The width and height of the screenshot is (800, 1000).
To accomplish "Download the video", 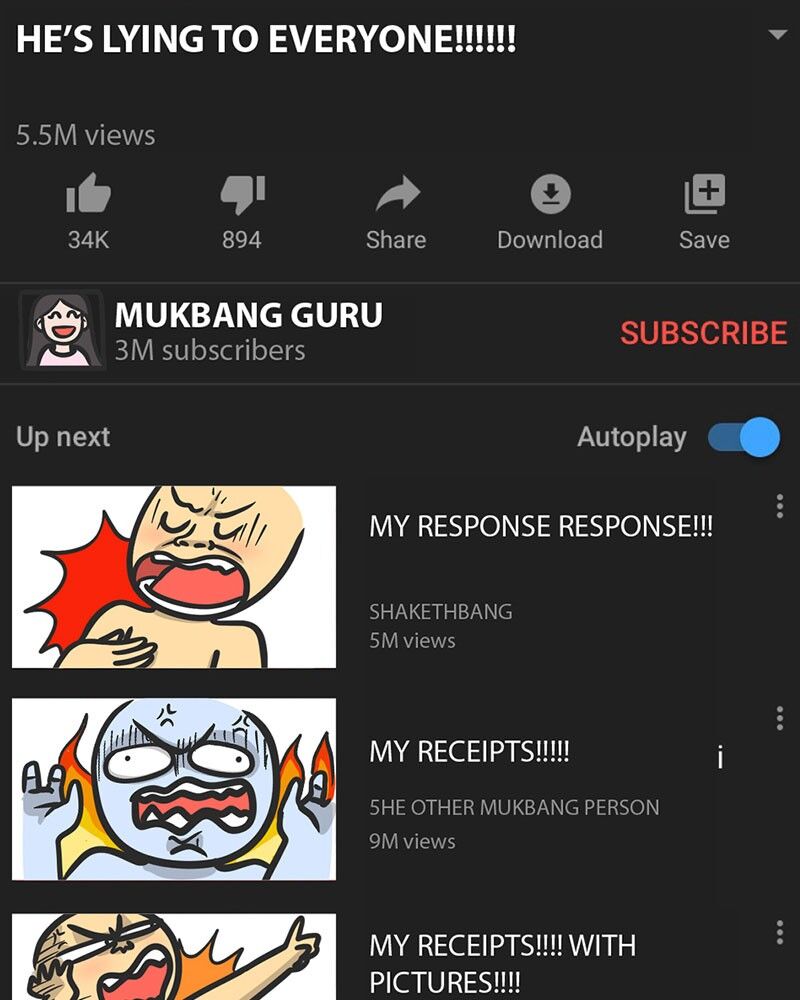I will pyautogui.click(x=550, y=196).
